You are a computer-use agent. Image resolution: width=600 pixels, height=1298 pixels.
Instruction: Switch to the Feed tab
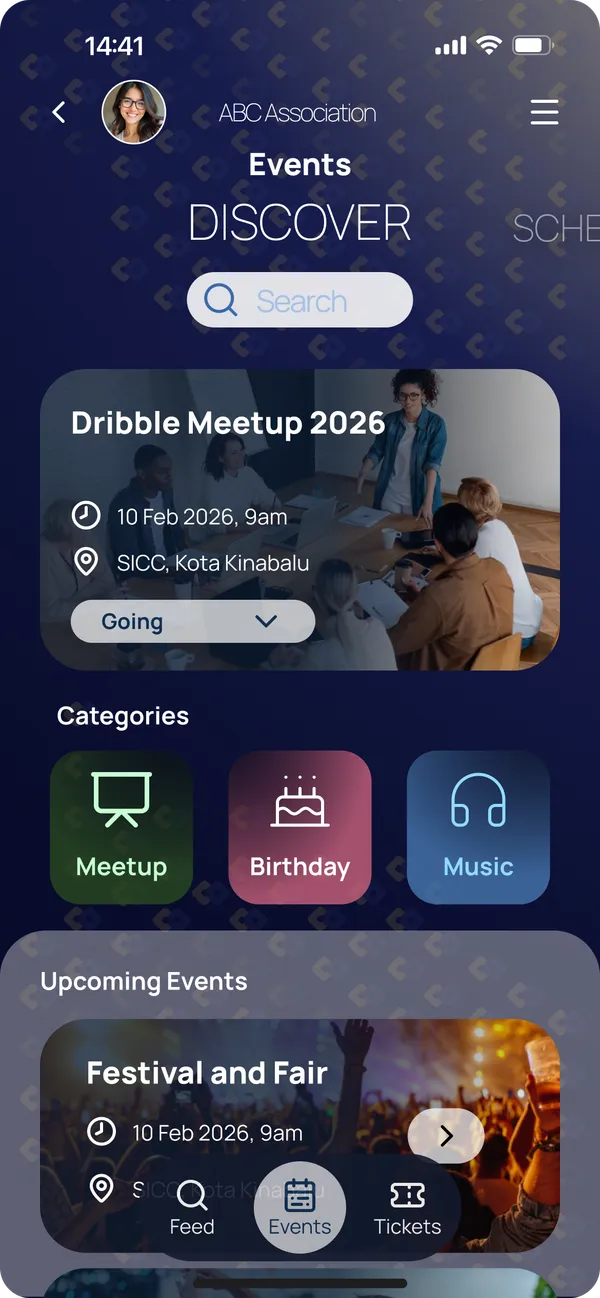coord(192,1208)
